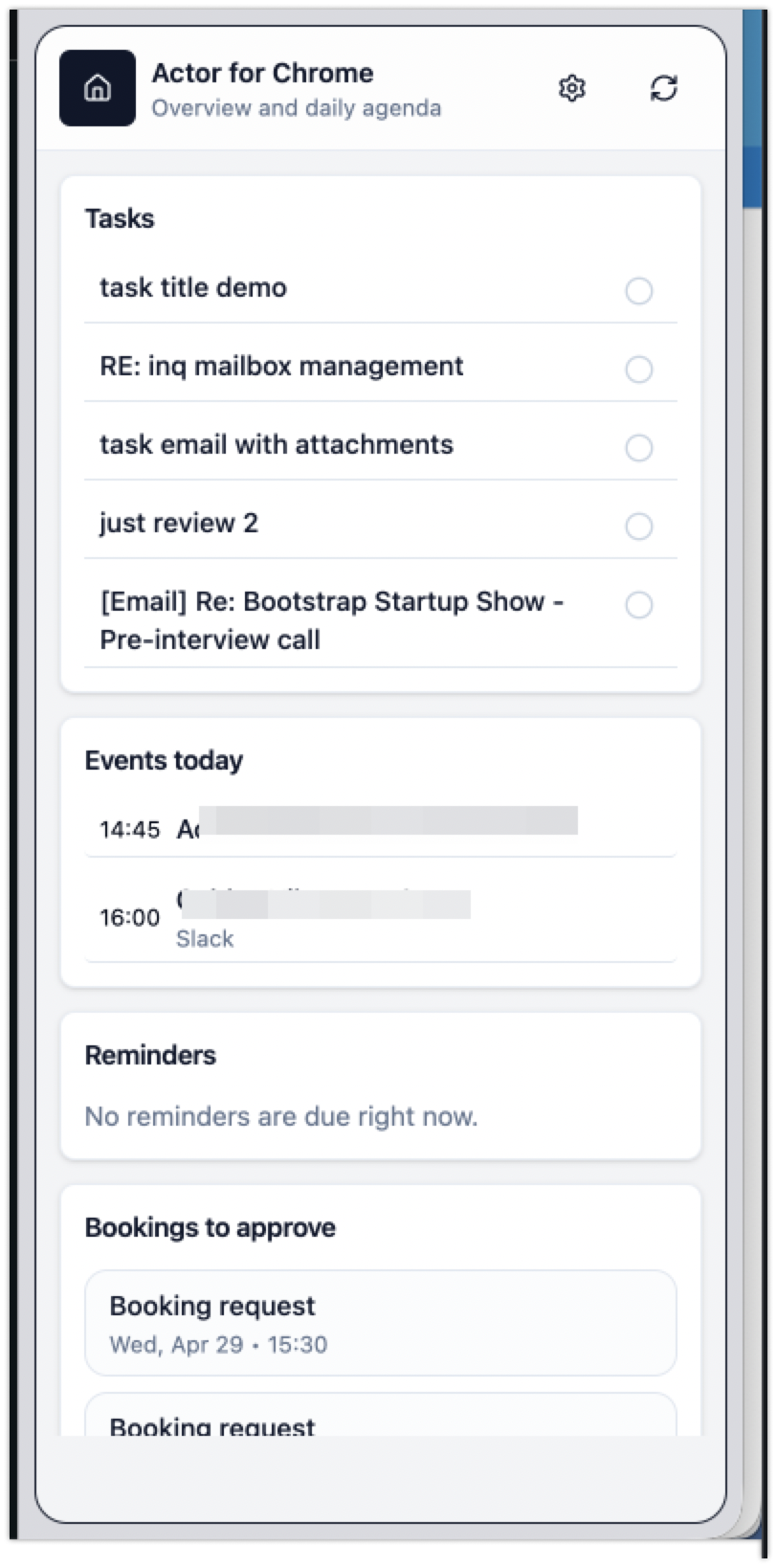Open the settings gear icon

pyautogui.click(x=571, y=88)
